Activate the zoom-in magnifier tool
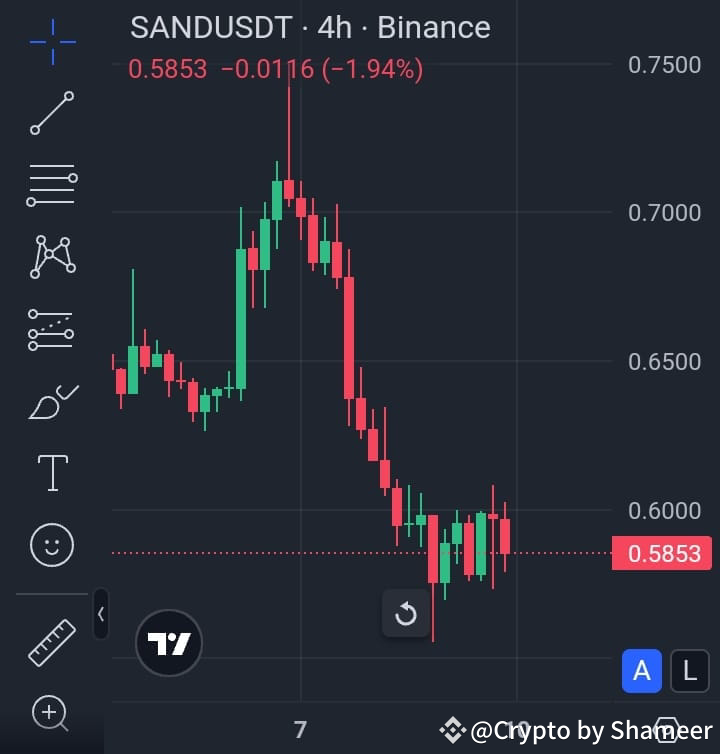This screenshot has height=754, width=720. pos(51,713)
